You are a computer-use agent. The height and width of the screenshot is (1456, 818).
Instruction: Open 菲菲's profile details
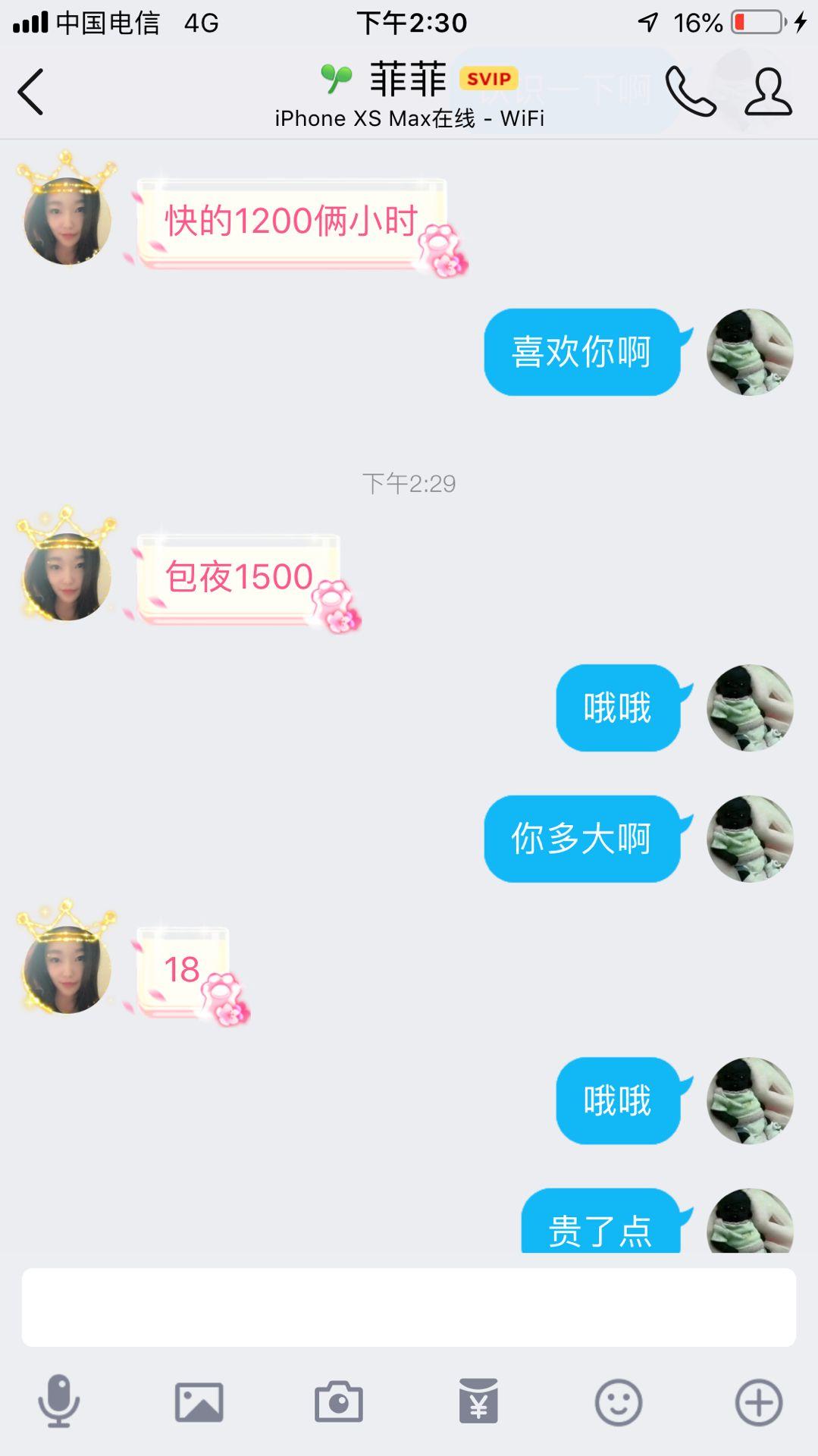point(768,92)
